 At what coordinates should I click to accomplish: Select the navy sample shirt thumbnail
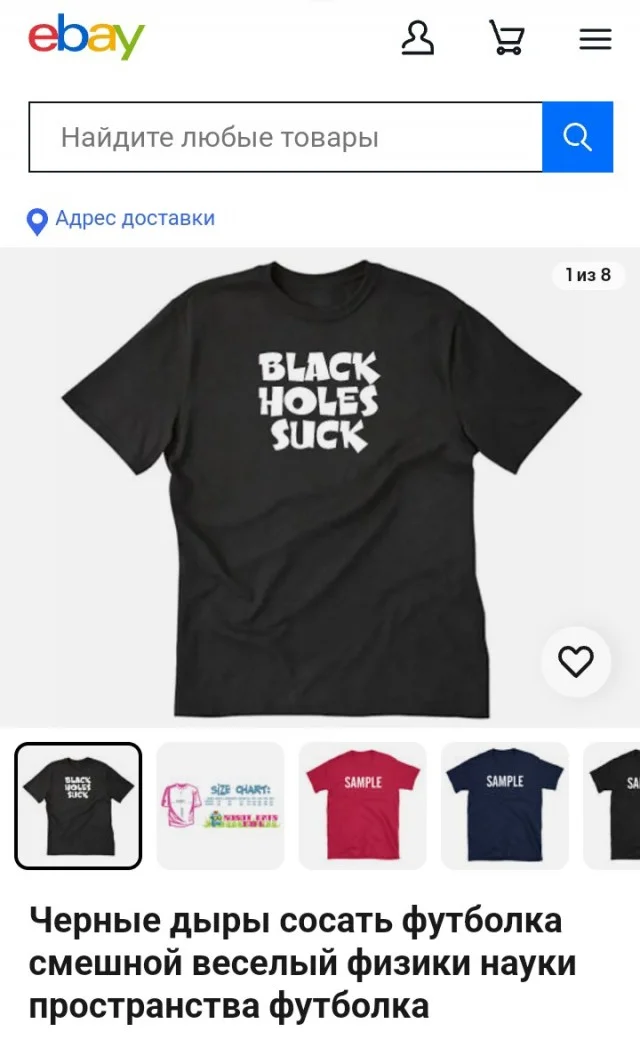[x=504, y=805]
